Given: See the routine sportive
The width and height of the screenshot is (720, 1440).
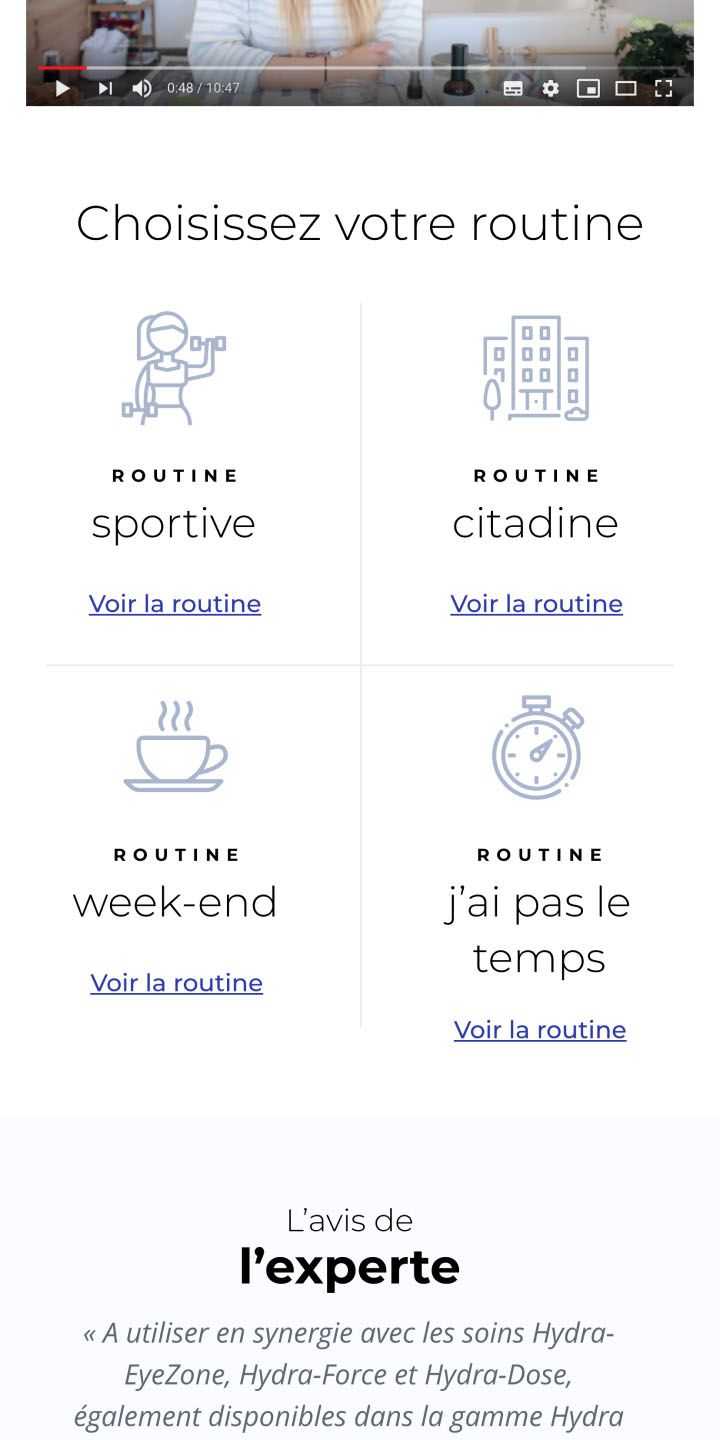Looking at the screenshot, I should (175, 604).
